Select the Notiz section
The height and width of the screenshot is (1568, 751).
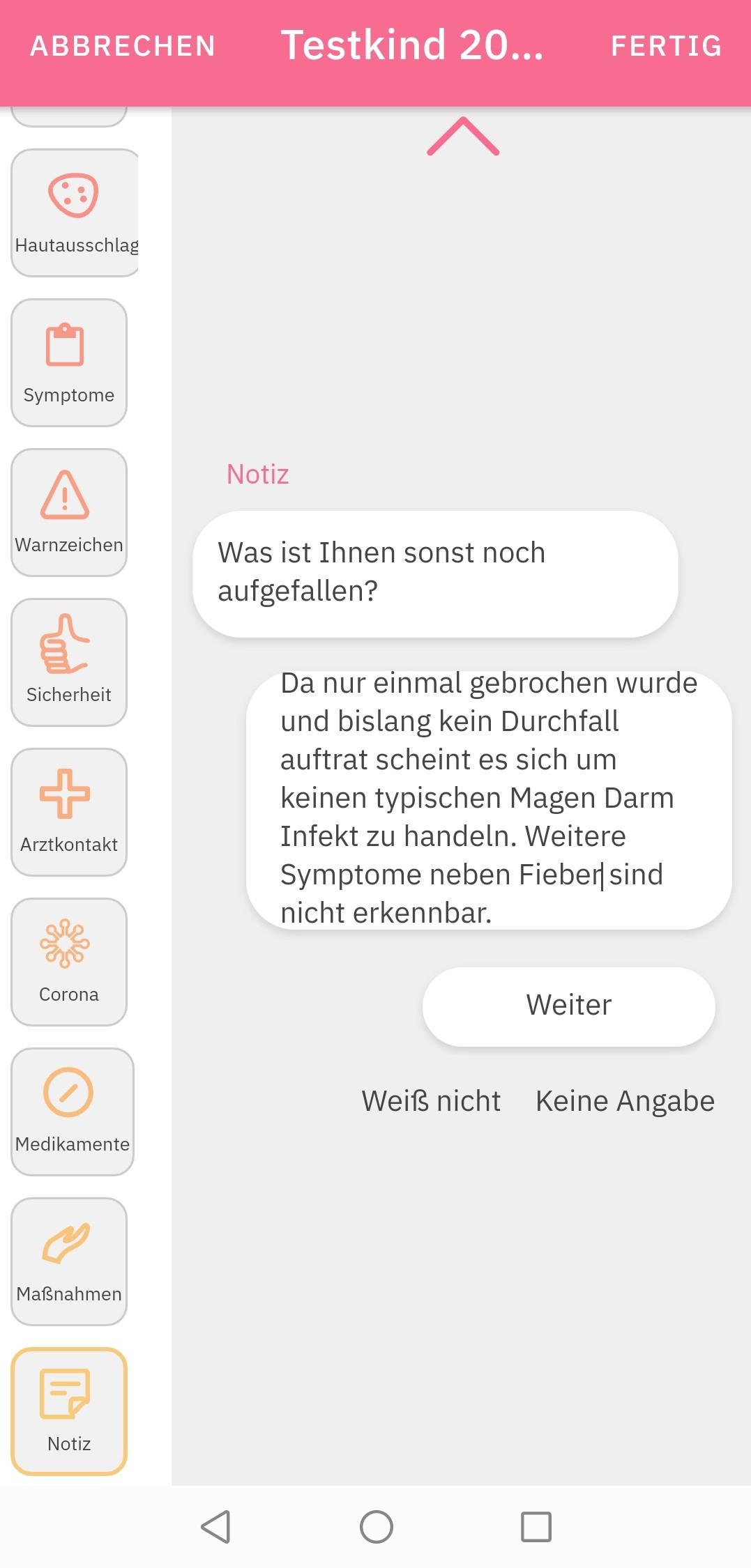click(69, 1411)
